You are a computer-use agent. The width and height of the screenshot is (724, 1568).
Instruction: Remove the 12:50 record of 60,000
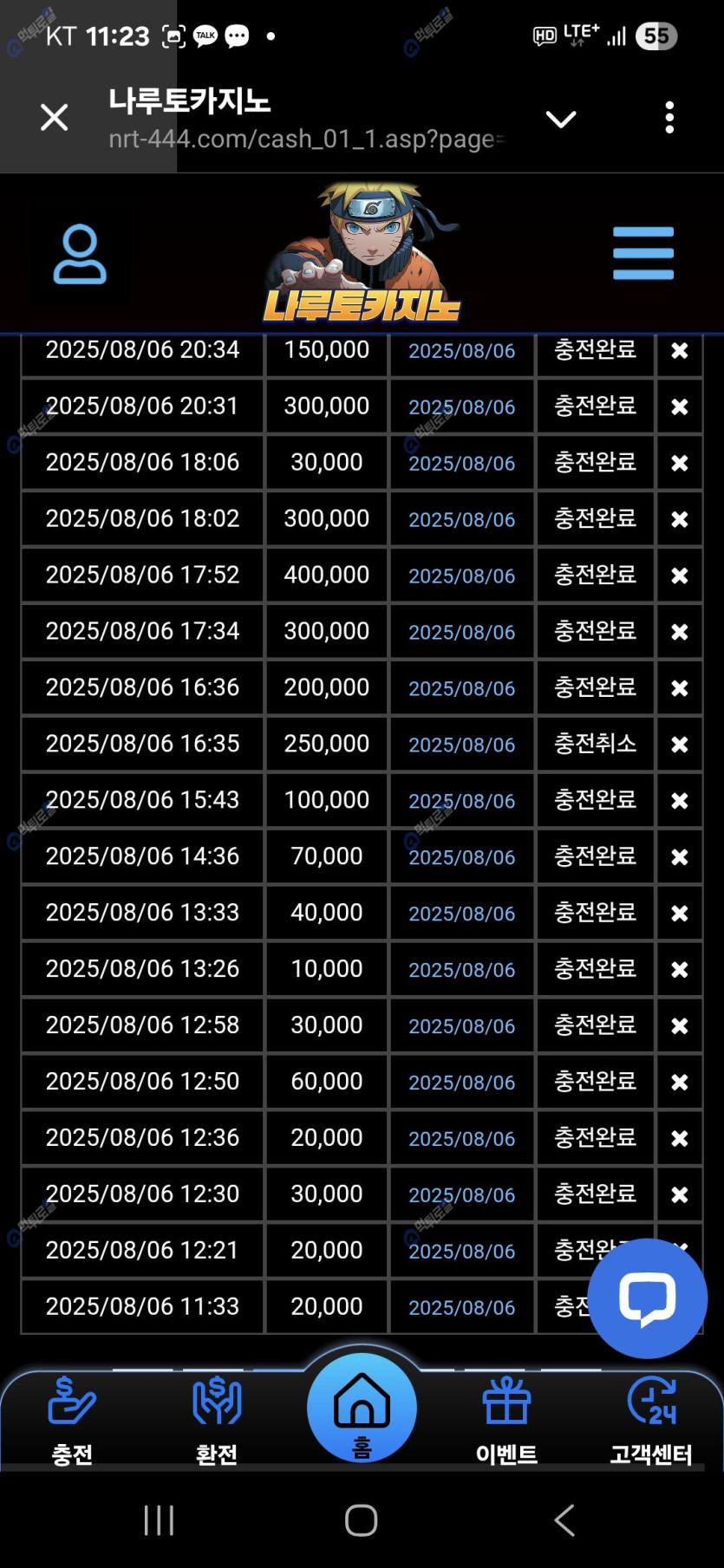point(680,1083)
